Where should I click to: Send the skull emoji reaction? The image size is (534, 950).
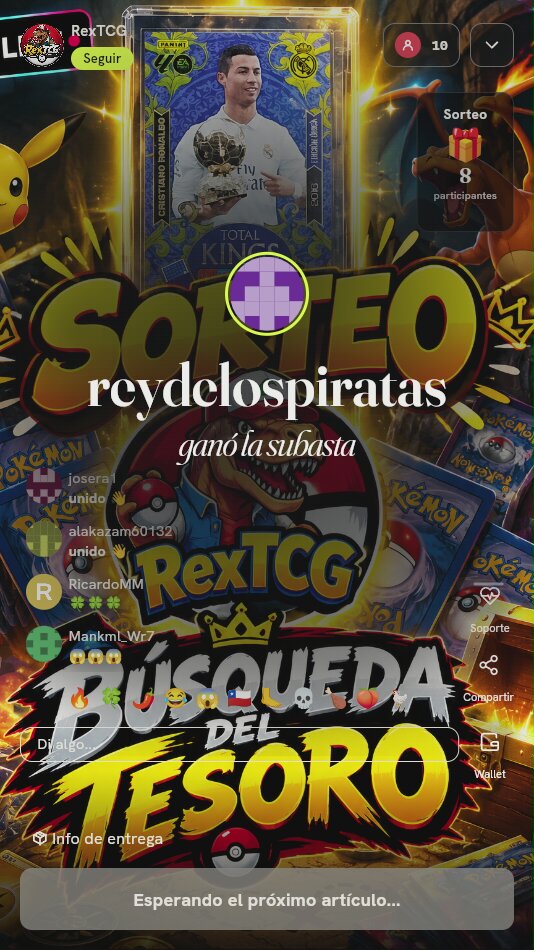[x=302, y=699]
